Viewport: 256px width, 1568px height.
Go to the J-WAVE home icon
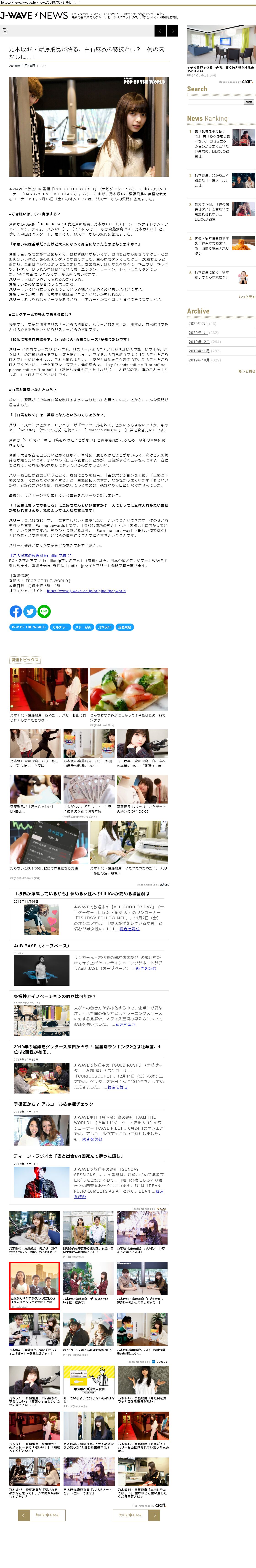pos(5,30)
